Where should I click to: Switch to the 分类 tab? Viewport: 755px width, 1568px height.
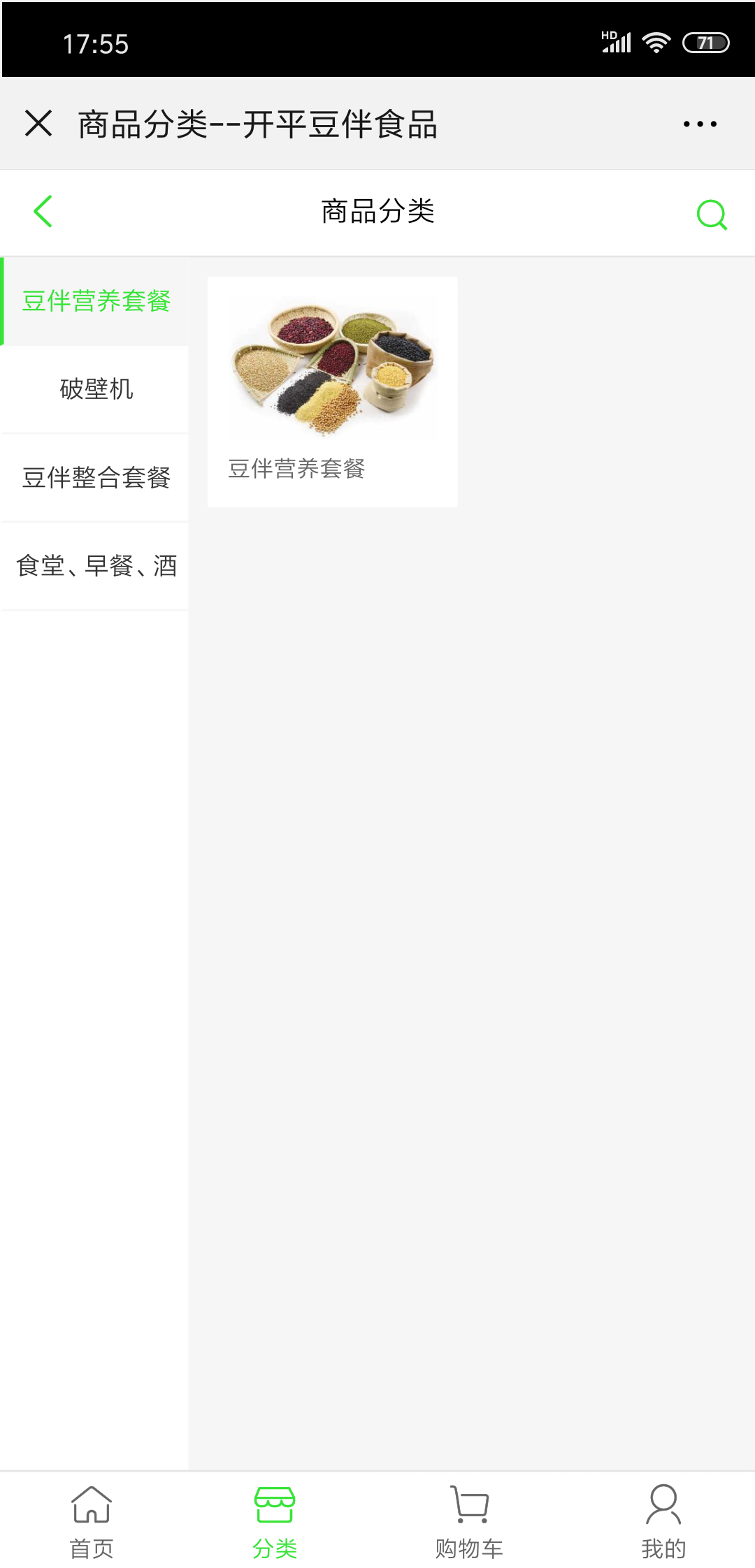pos(275,1522)
